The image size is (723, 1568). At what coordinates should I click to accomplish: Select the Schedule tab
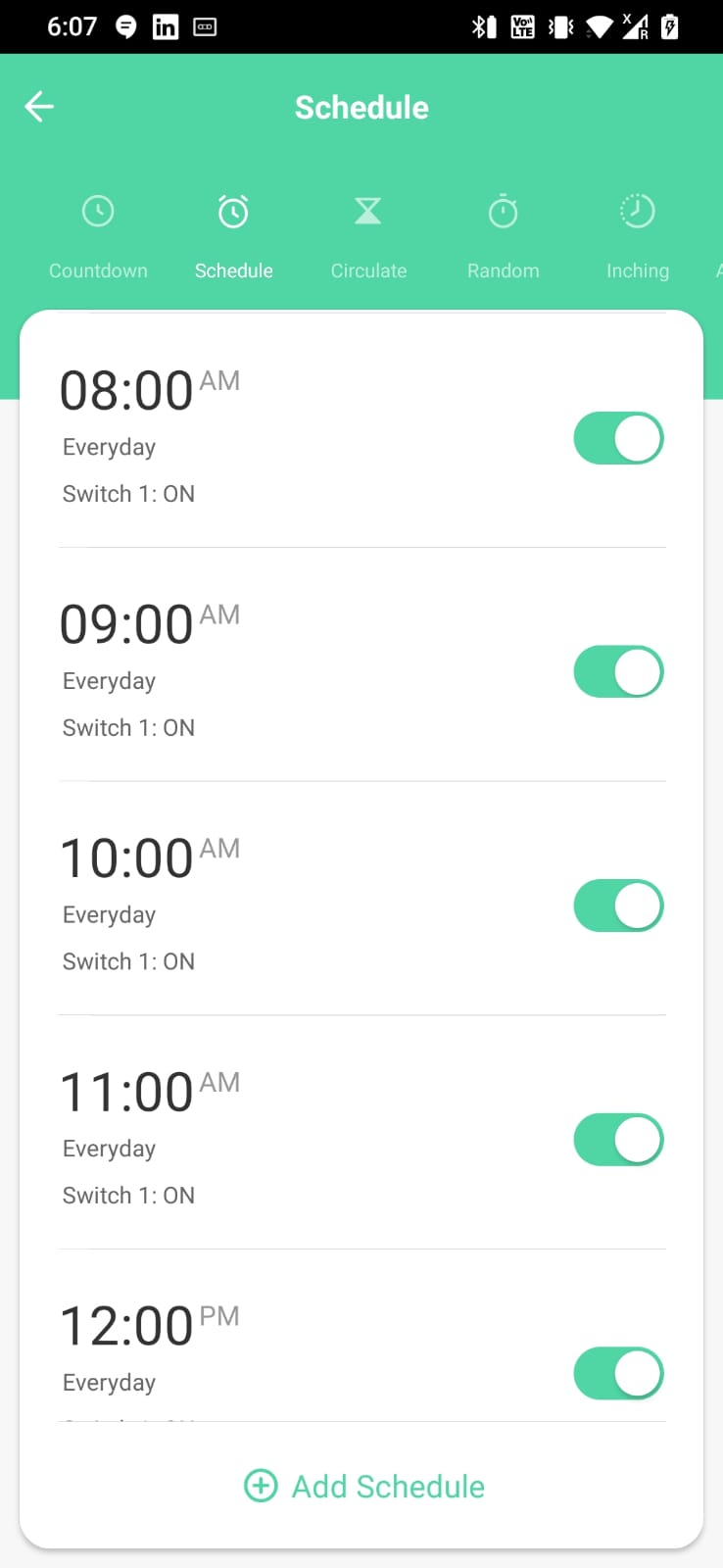(233, 237)
